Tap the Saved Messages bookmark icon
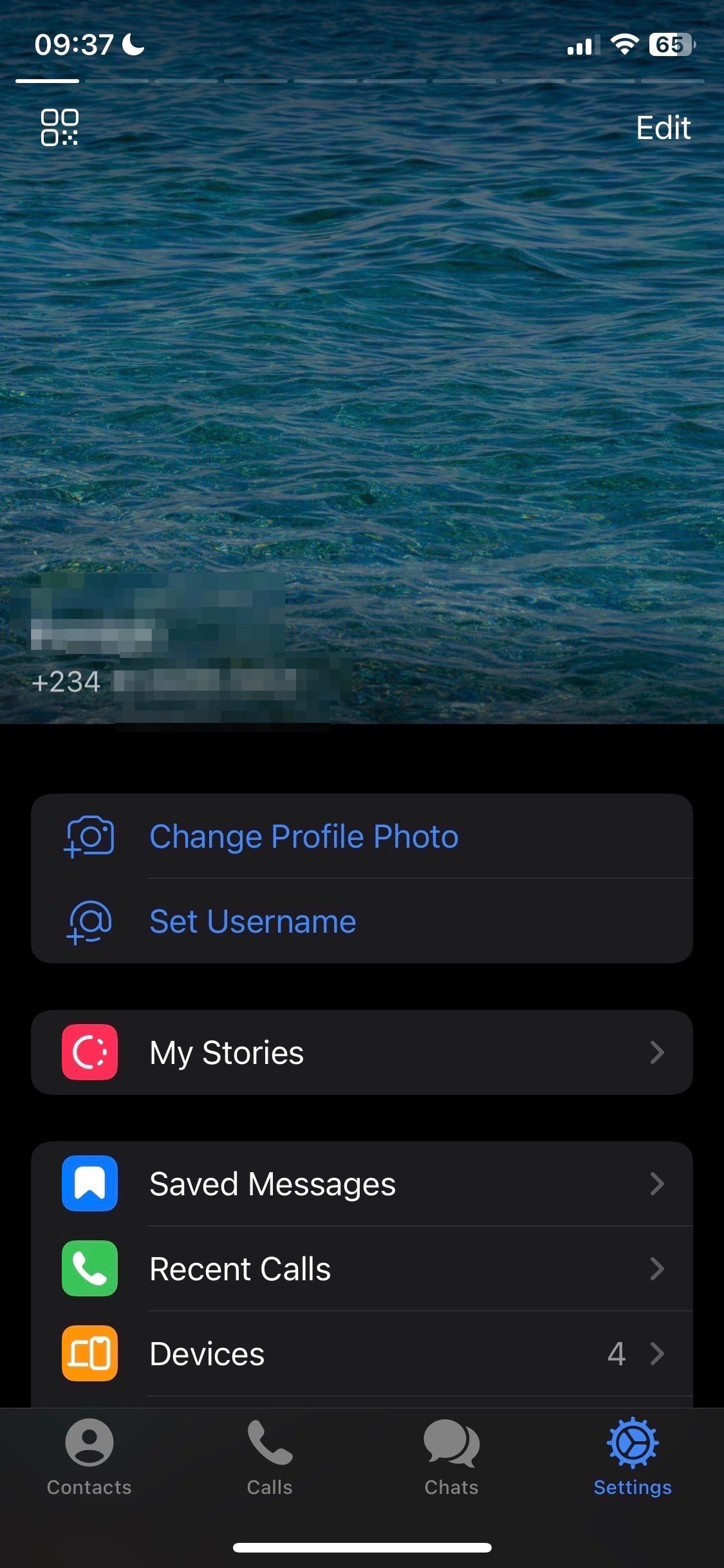Viewport: 724px width, 1568px height. (89, 1183)
